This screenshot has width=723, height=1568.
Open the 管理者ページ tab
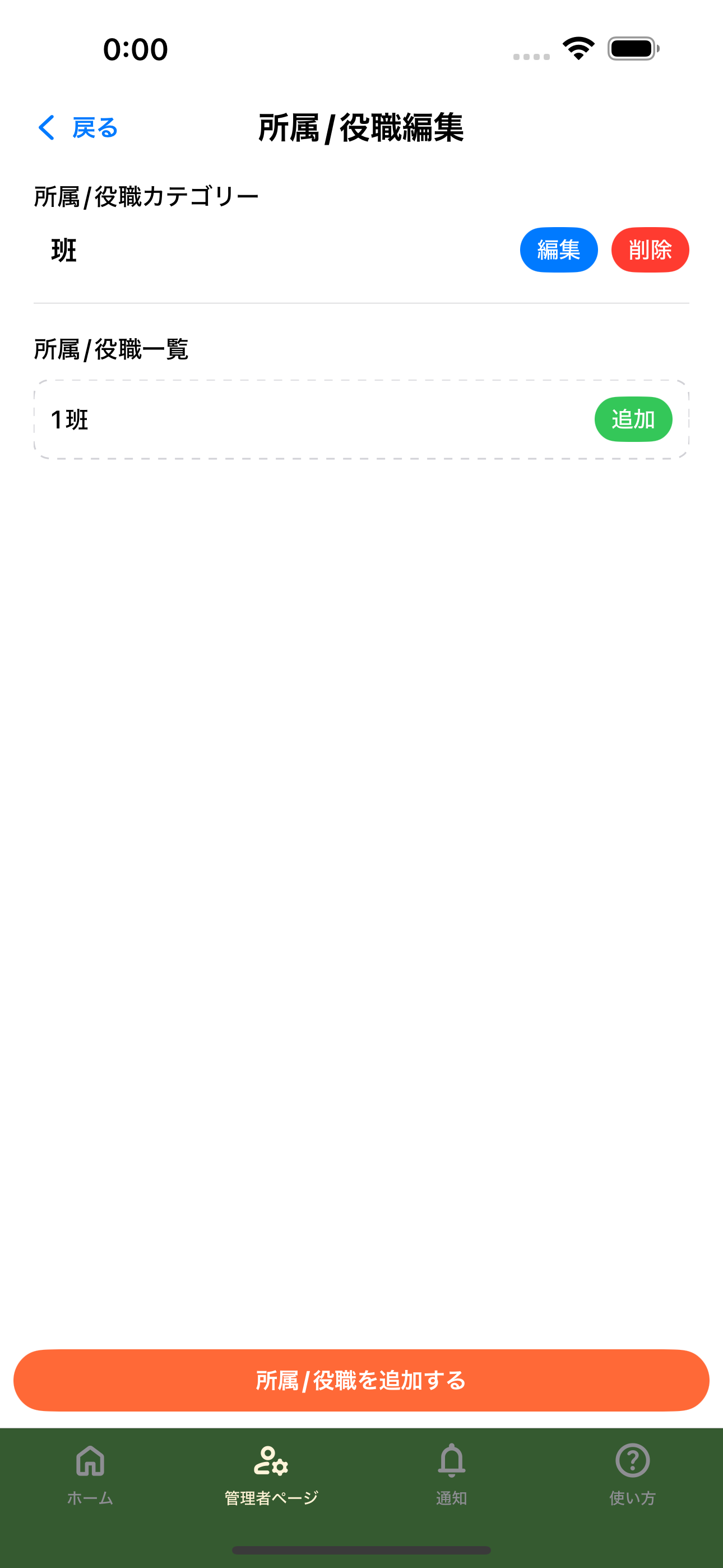pyautogui.click(x=271, y=1474)
